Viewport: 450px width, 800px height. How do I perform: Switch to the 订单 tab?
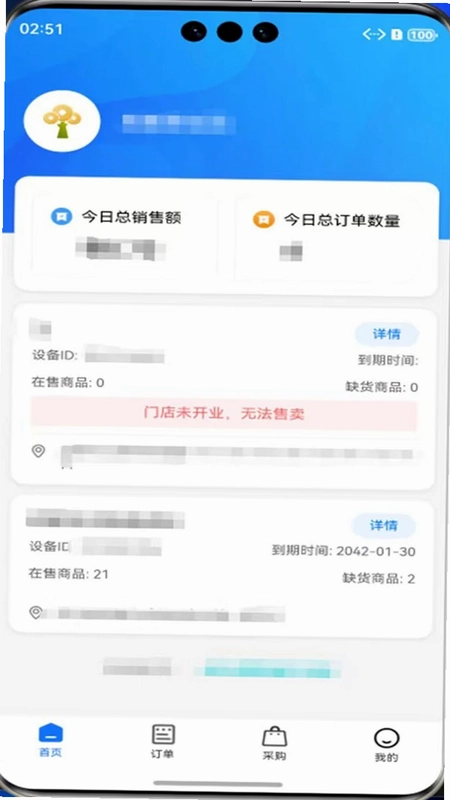point(163,741)
